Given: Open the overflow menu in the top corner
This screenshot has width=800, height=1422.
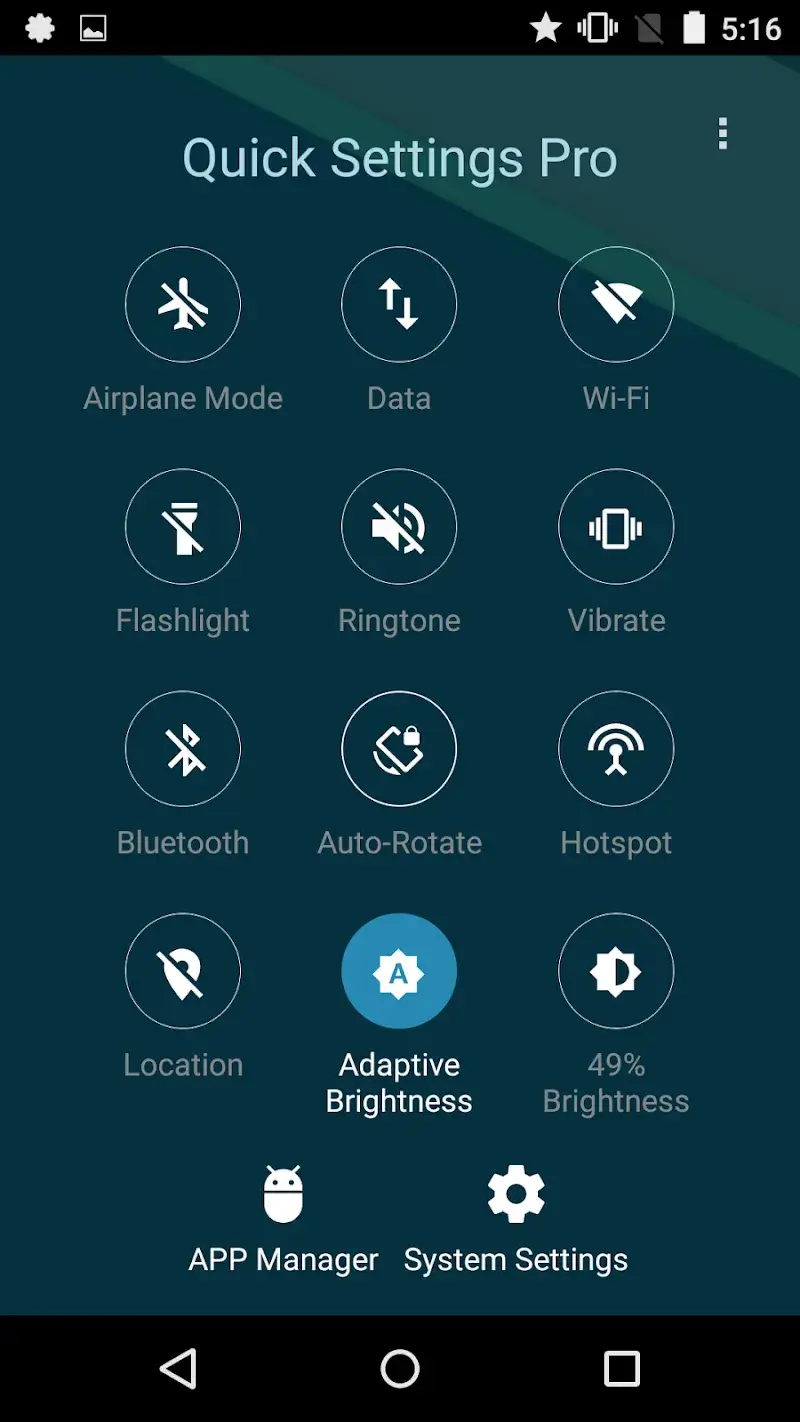Looking at the screenshot, I should point(723,134).
